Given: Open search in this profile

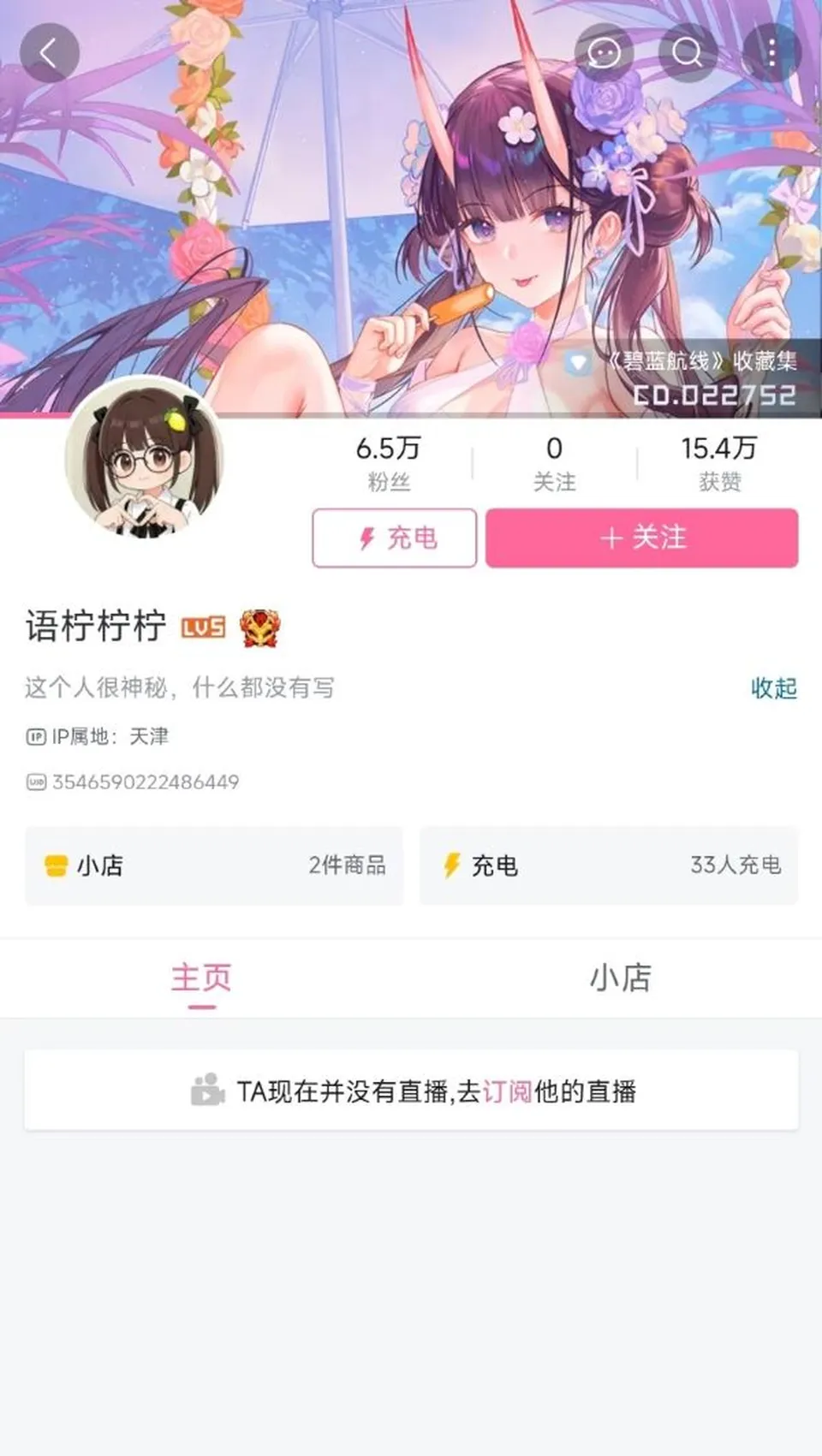Looking at the screenshot, I should (688, 53).
